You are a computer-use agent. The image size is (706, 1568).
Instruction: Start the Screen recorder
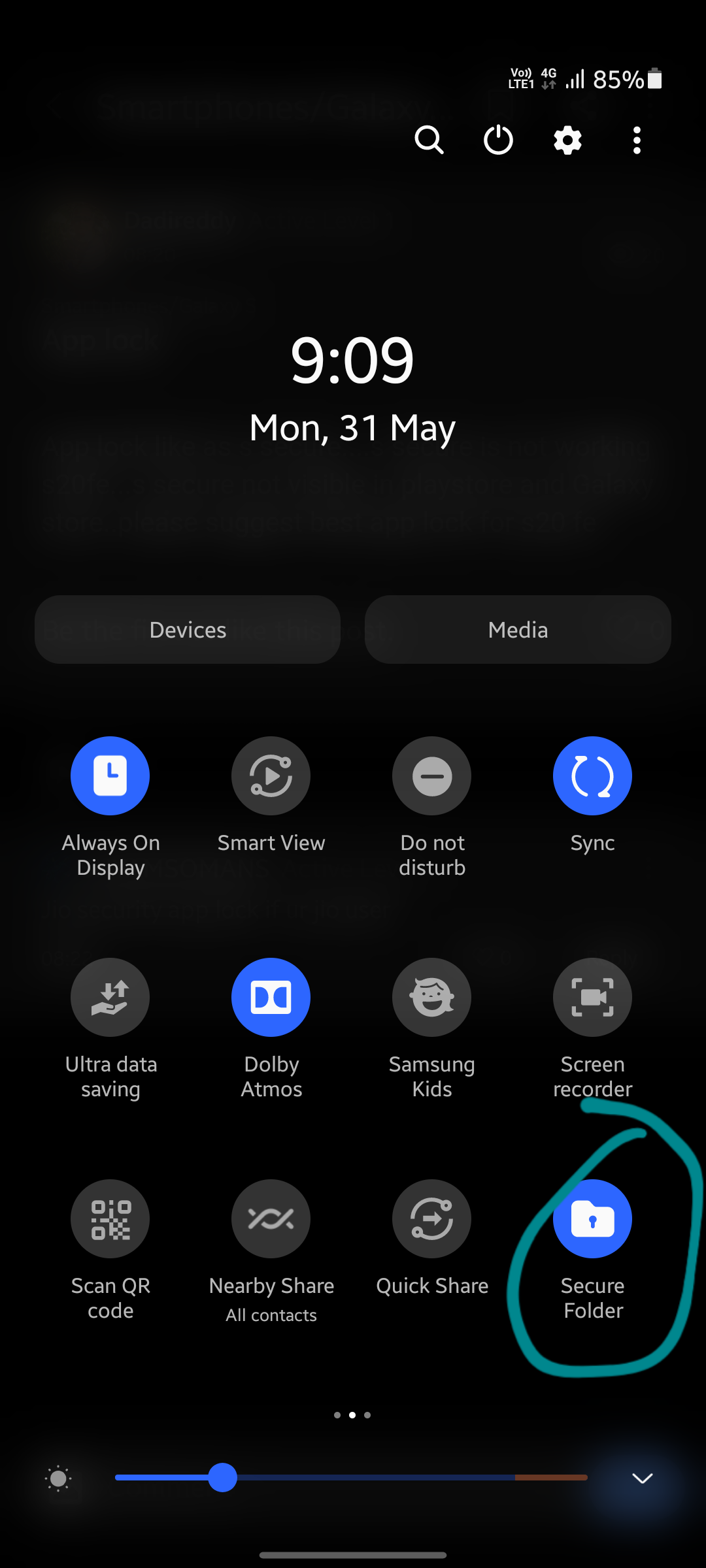(x=592, y=997)
